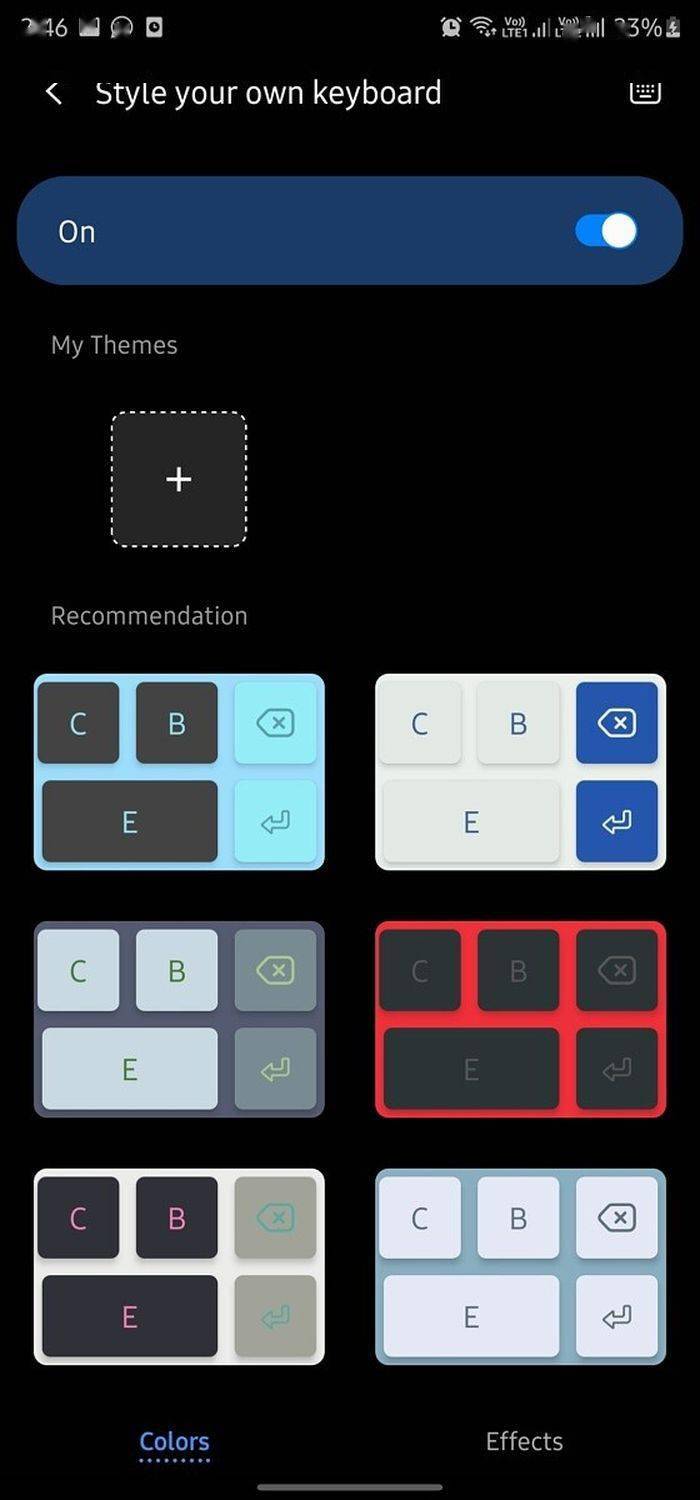Pick the purple-gray theme with green letters

(x=179, y=1018)
